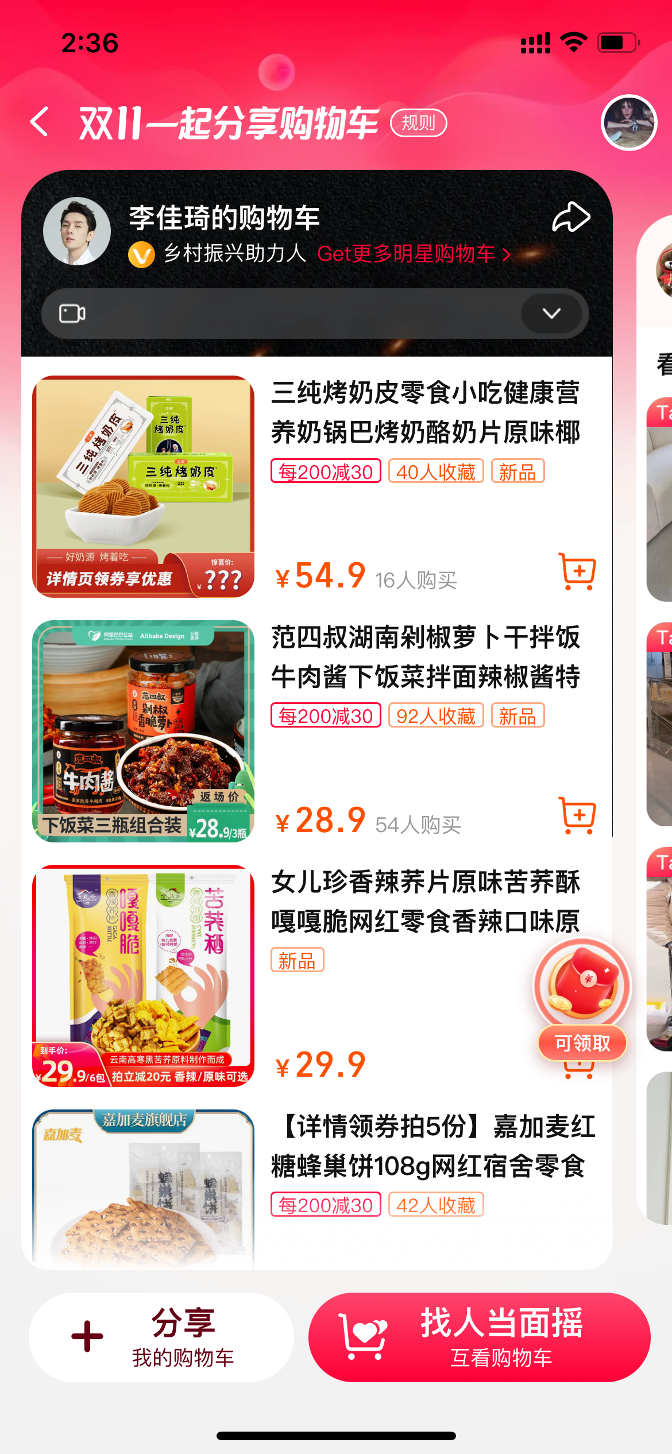Add 范四叔 牛肉酱 to cart
This screenshot has height=1454, width=672.
[577, 815]
